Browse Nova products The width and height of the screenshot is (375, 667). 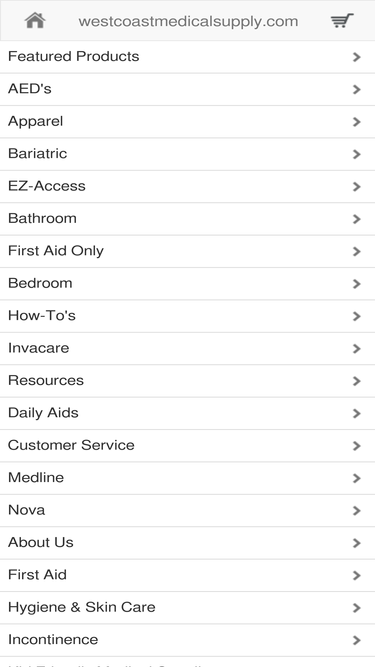tap(188, 510)
